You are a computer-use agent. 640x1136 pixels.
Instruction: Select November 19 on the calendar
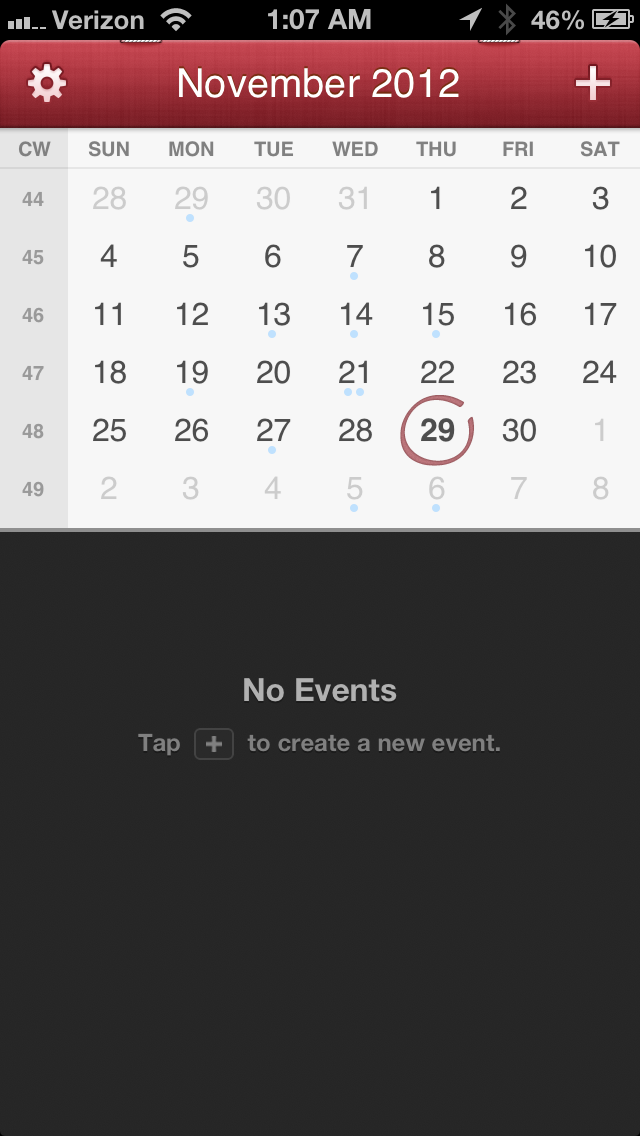[x=191, y=372]
